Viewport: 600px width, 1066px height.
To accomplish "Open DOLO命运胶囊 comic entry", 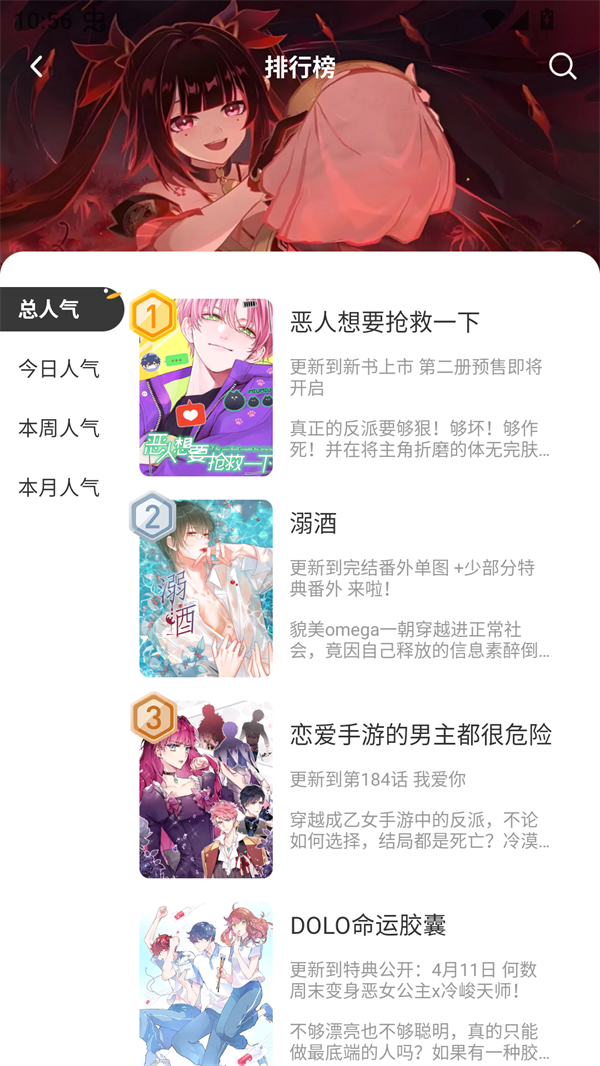I will pyautogui.click(x=368, y=925).
